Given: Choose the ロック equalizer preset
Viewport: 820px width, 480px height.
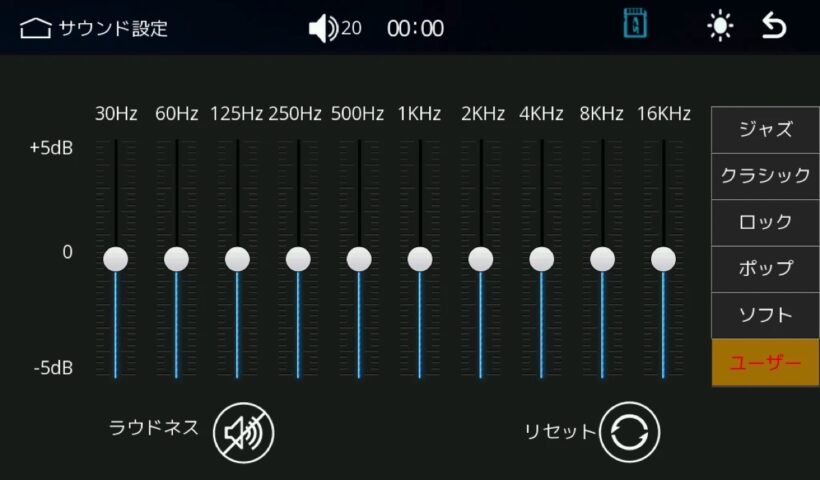Looking at the screenshot, I should [765, 222].
